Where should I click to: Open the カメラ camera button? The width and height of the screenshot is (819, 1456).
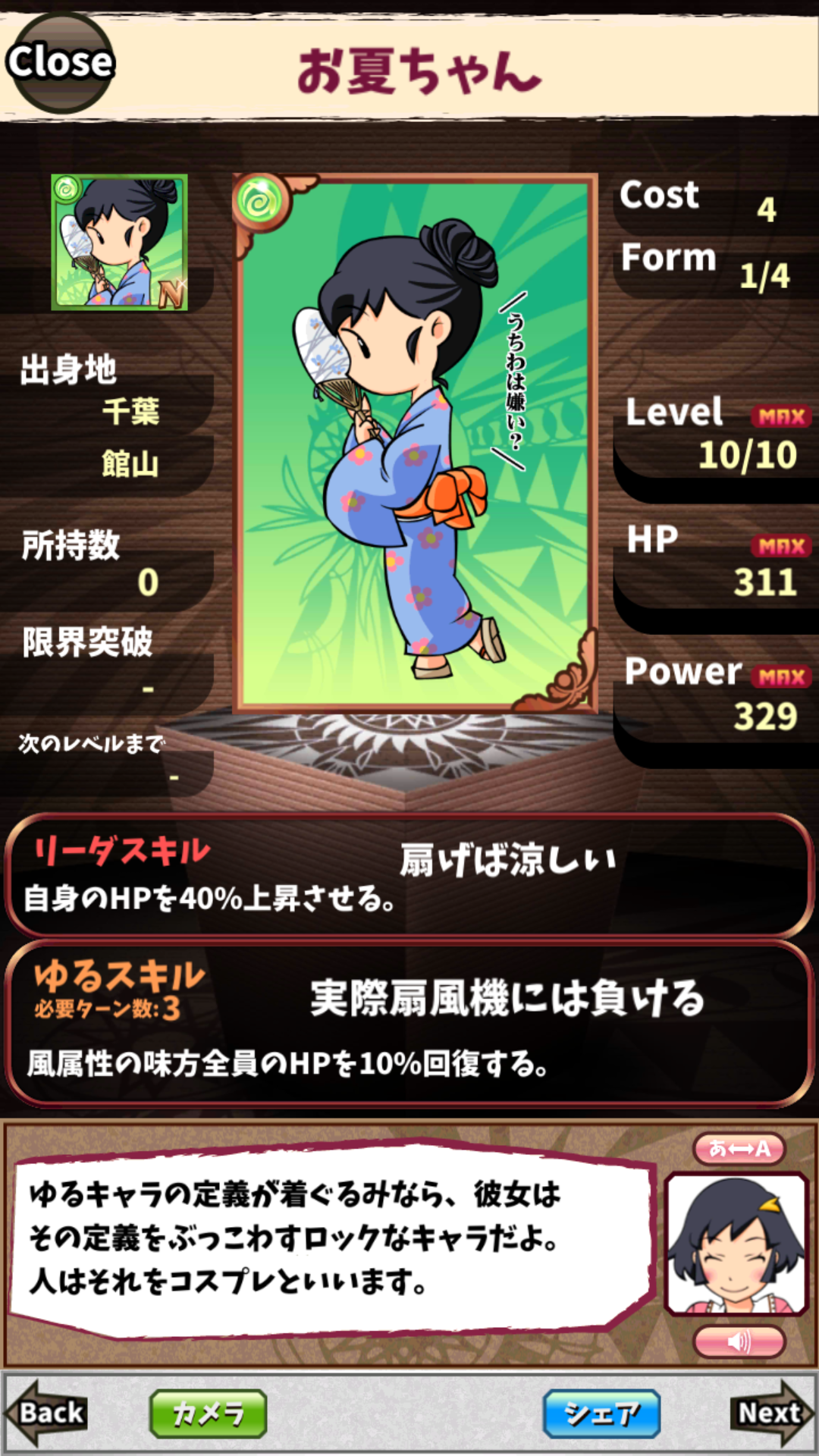(209, 1414)
